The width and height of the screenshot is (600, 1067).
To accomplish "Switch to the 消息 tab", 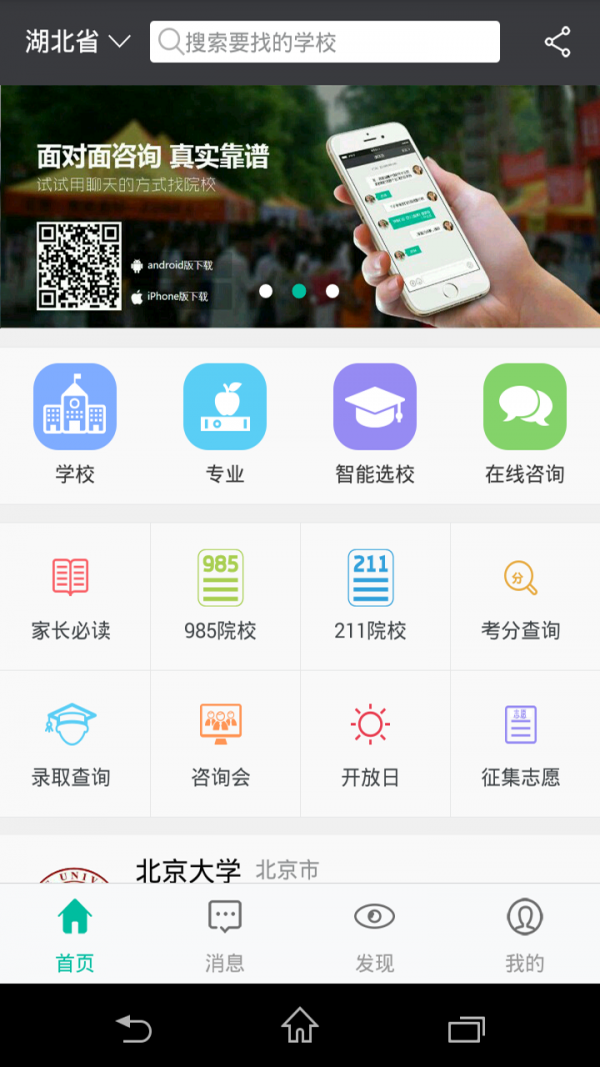I will (224, 934).
